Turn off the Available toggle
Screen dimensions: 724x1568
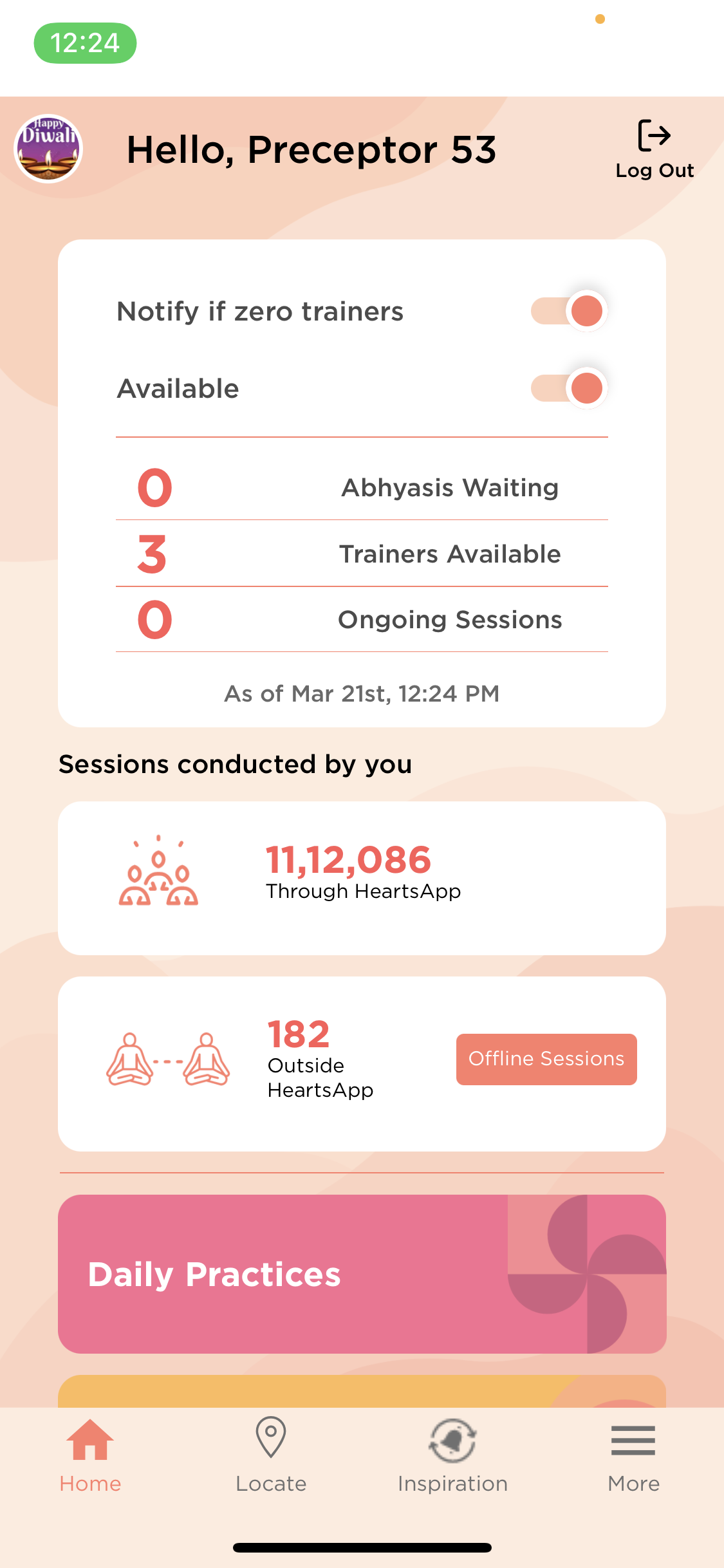point(570,388)
